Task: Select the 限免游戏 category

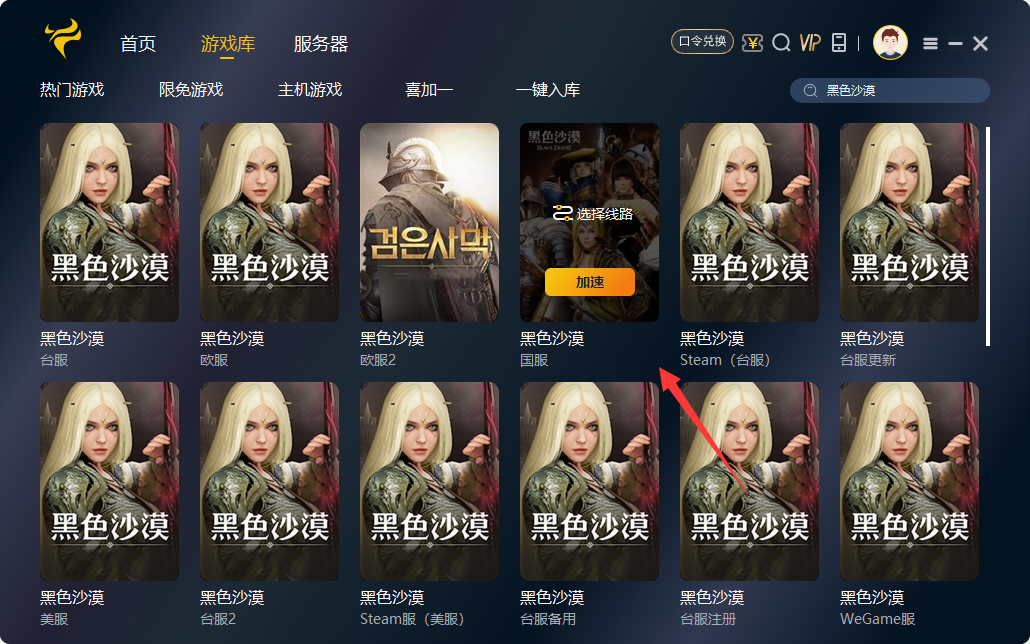Action: [x=191, y=90]
